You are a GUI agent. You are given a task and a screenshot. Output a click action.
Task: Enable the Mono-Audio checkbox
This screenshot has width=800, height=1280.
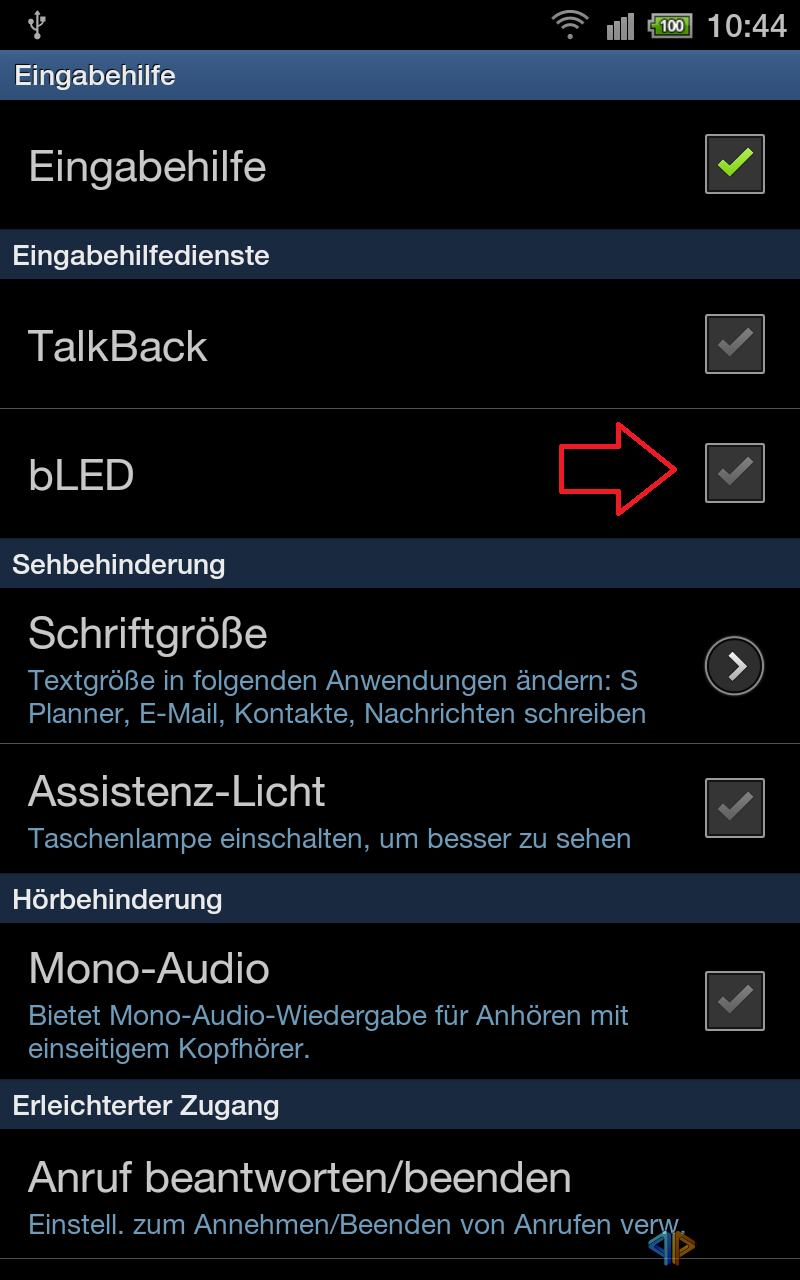pyautogui.click(x=735, y=1001)
